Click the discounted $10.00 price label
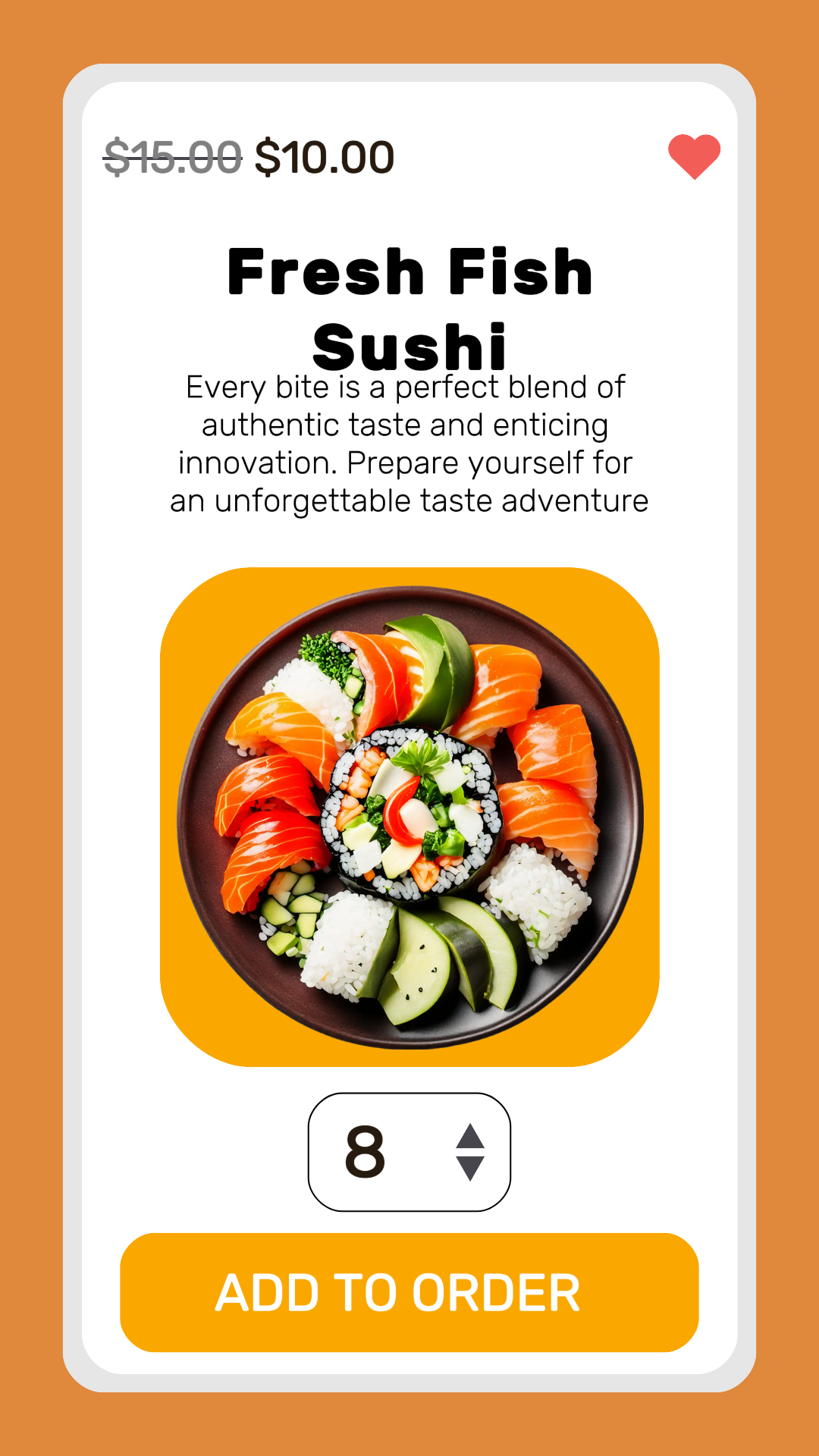The image size is (819, 1456). click(x=325, y=155)
